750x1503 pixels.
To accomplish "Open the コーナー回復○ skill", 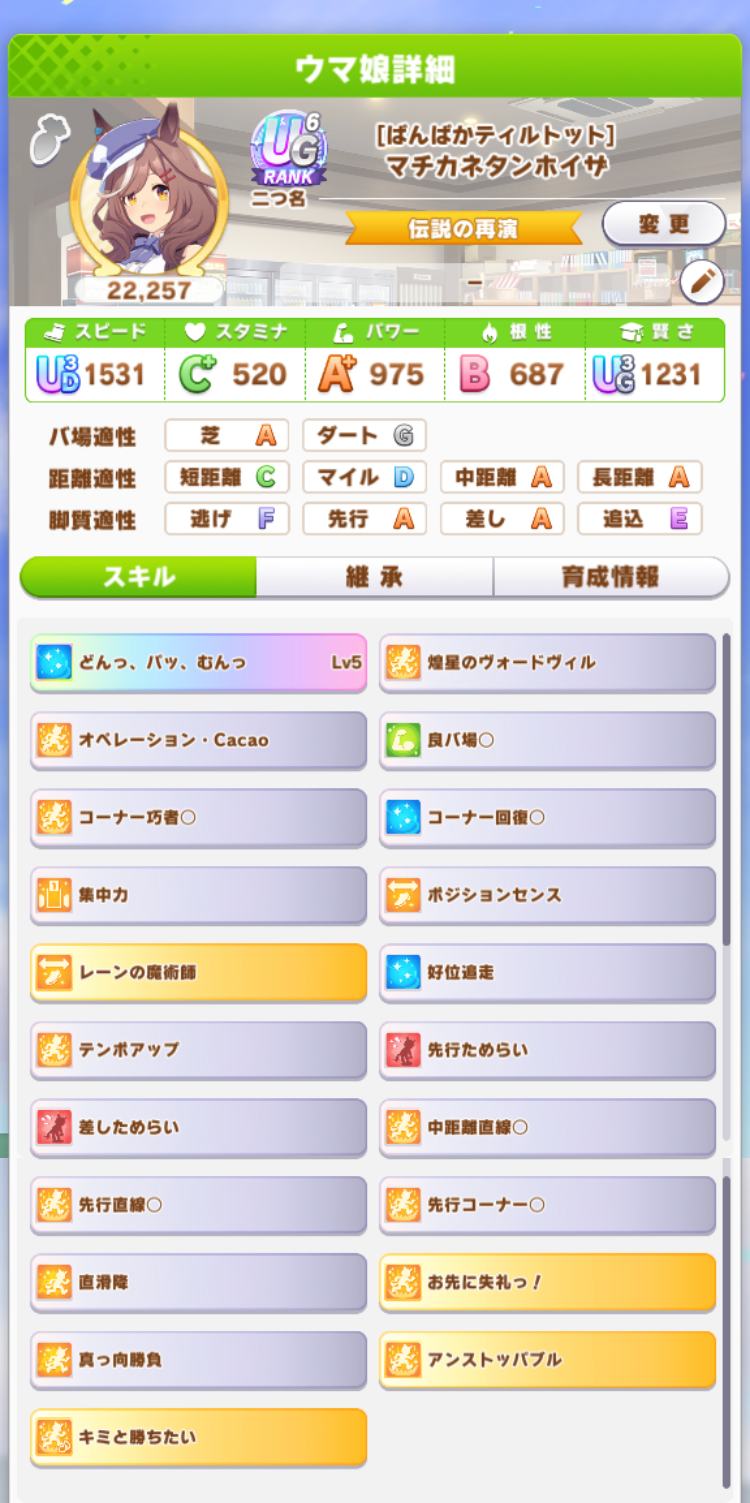I will [x=547, y=817].
